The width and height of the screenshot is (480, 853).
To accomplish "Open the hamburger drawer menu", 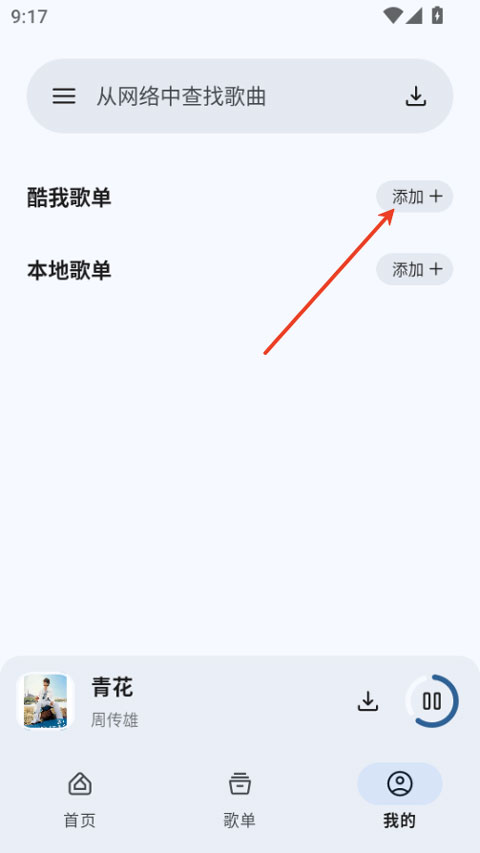I will [x=64, y=96].
